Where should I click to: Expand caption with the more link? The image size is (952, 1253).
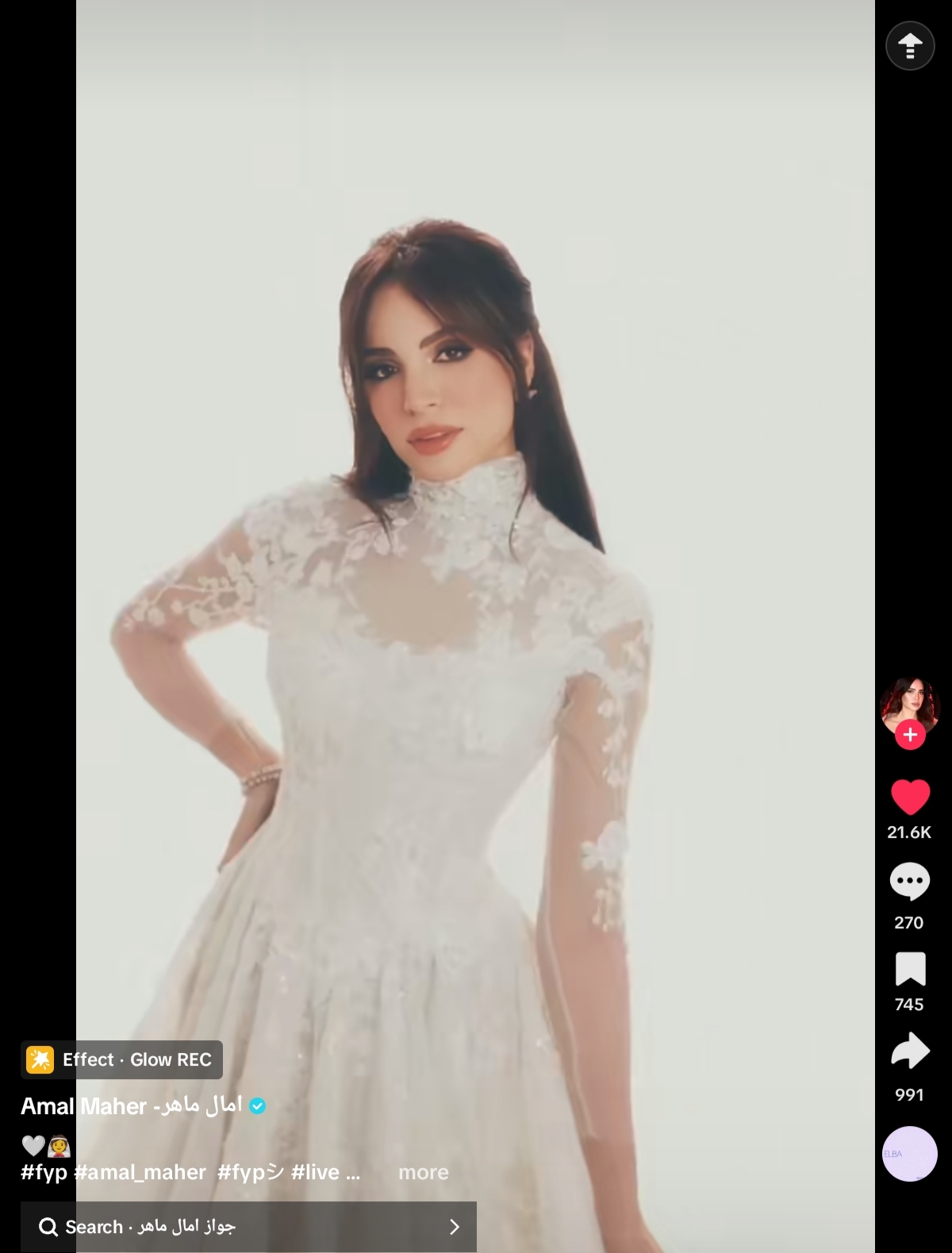pos(423,1172)
